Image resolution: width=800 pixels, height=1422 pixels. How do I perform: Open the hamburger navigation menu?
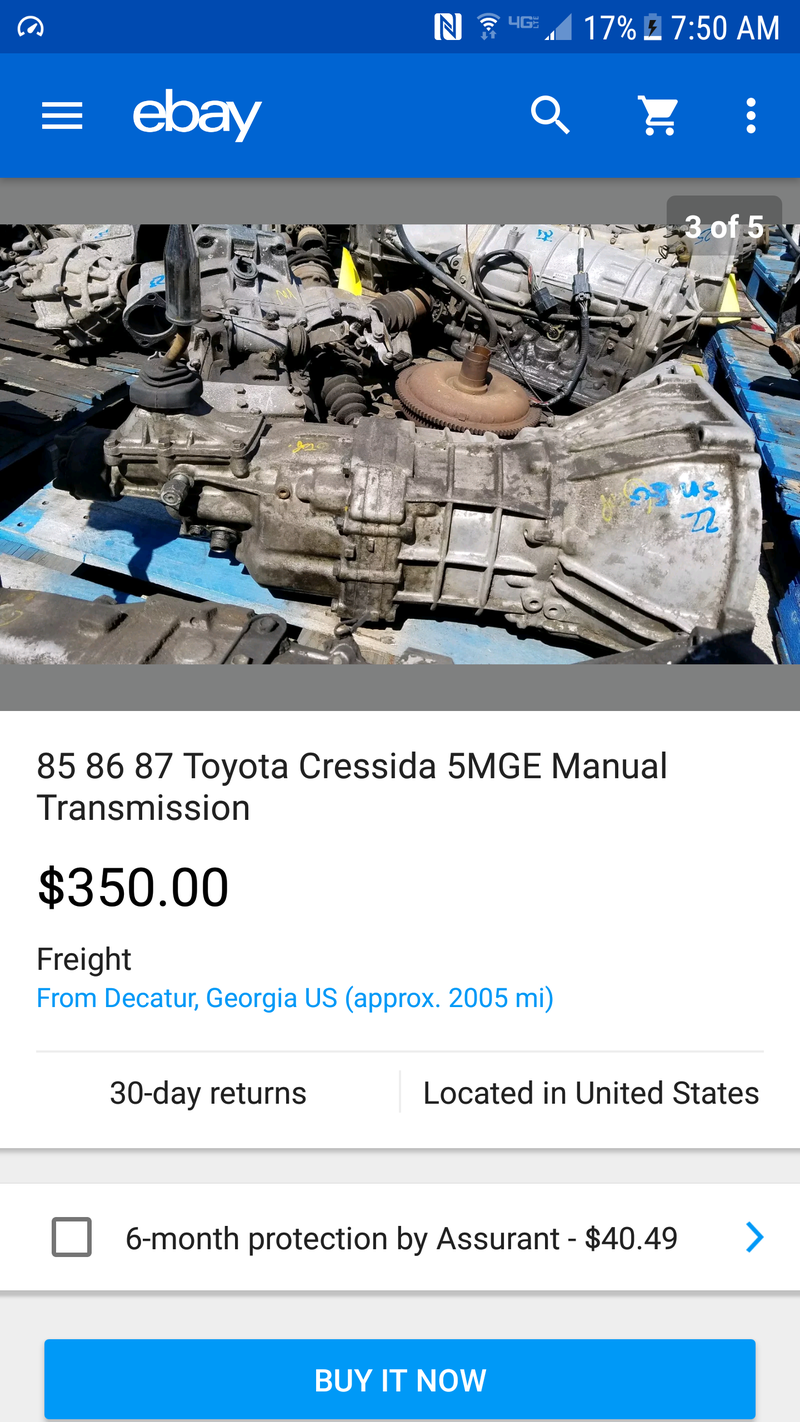pos(62,117)
